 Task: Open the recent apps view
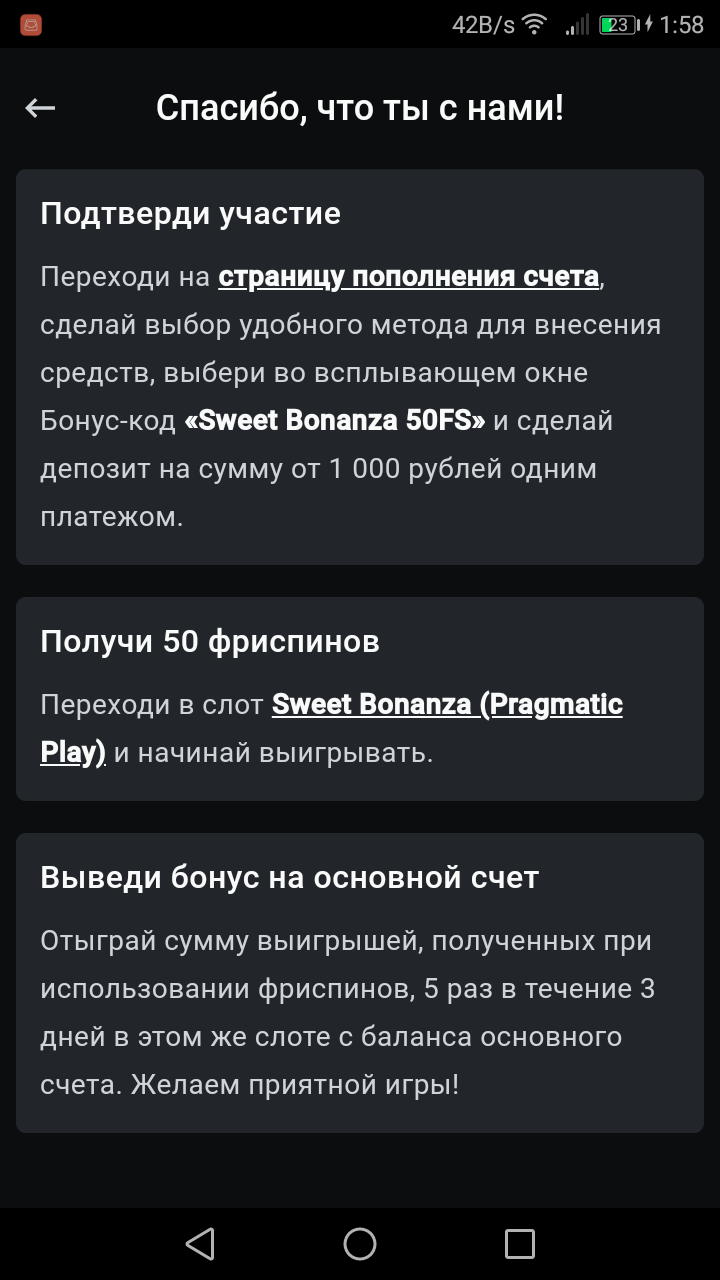520,1244
